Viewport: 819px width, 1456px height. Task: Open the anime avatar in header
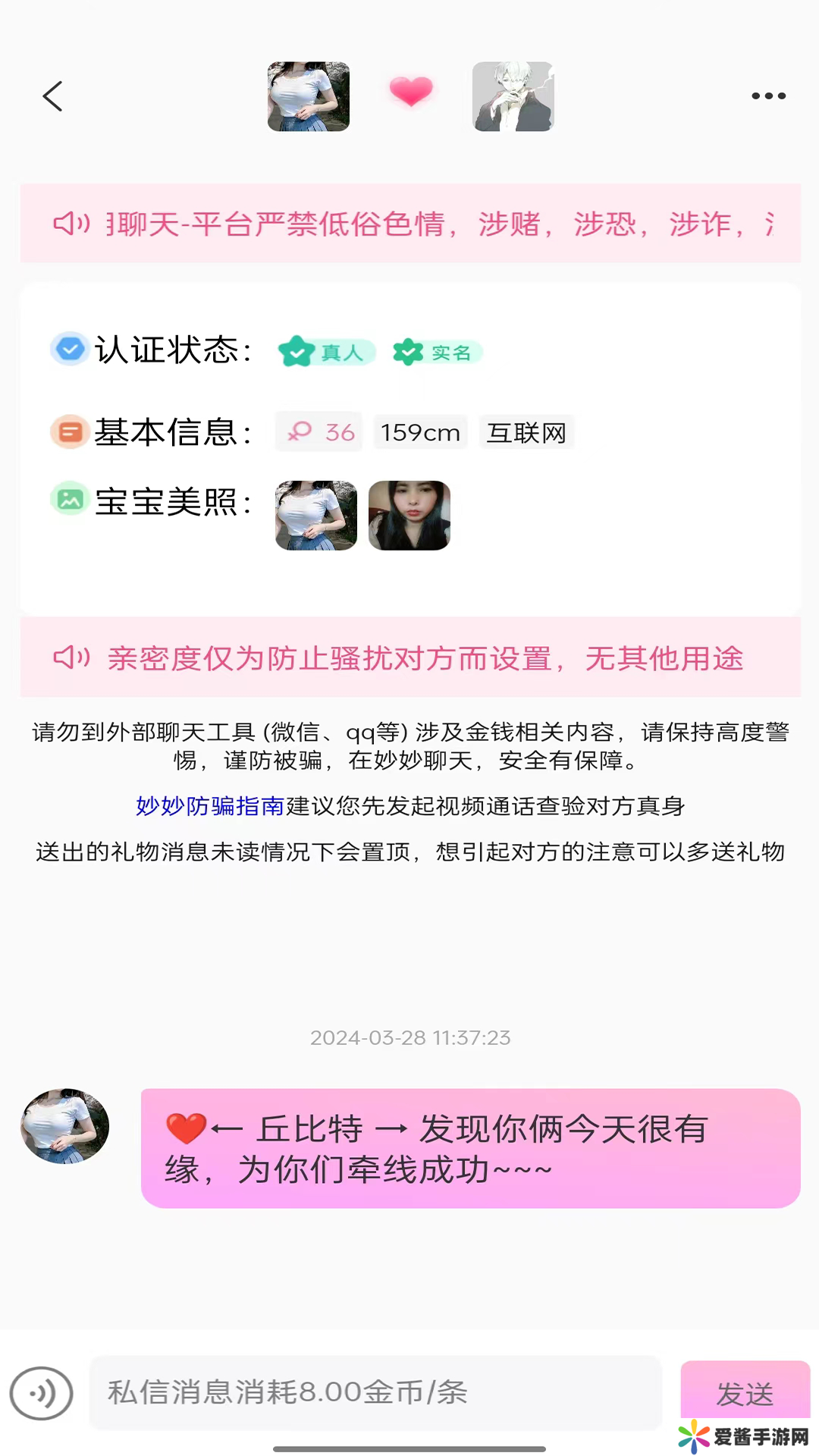point(513,96)
